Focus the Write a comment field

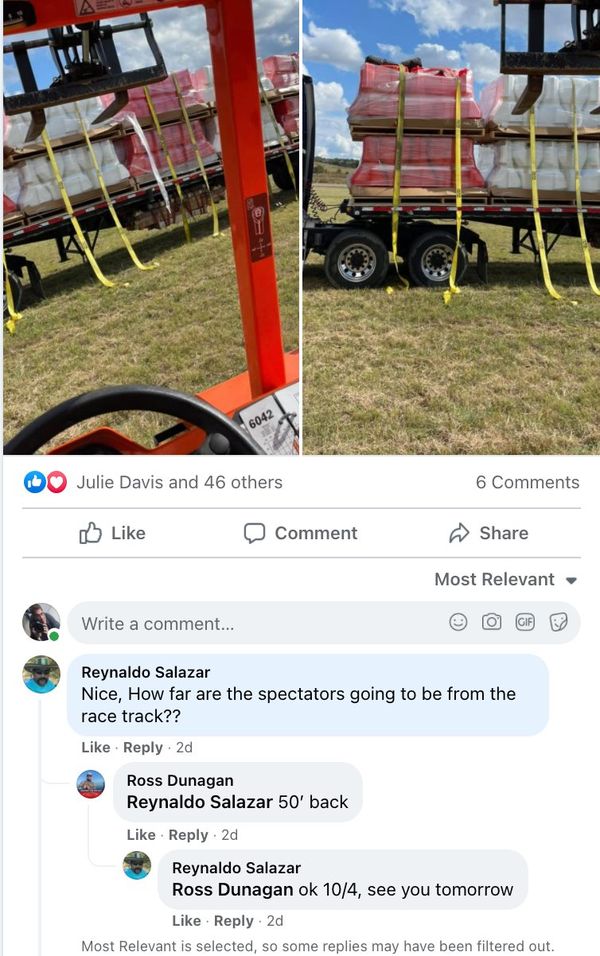pyautogui.click(x=250, y=623)
